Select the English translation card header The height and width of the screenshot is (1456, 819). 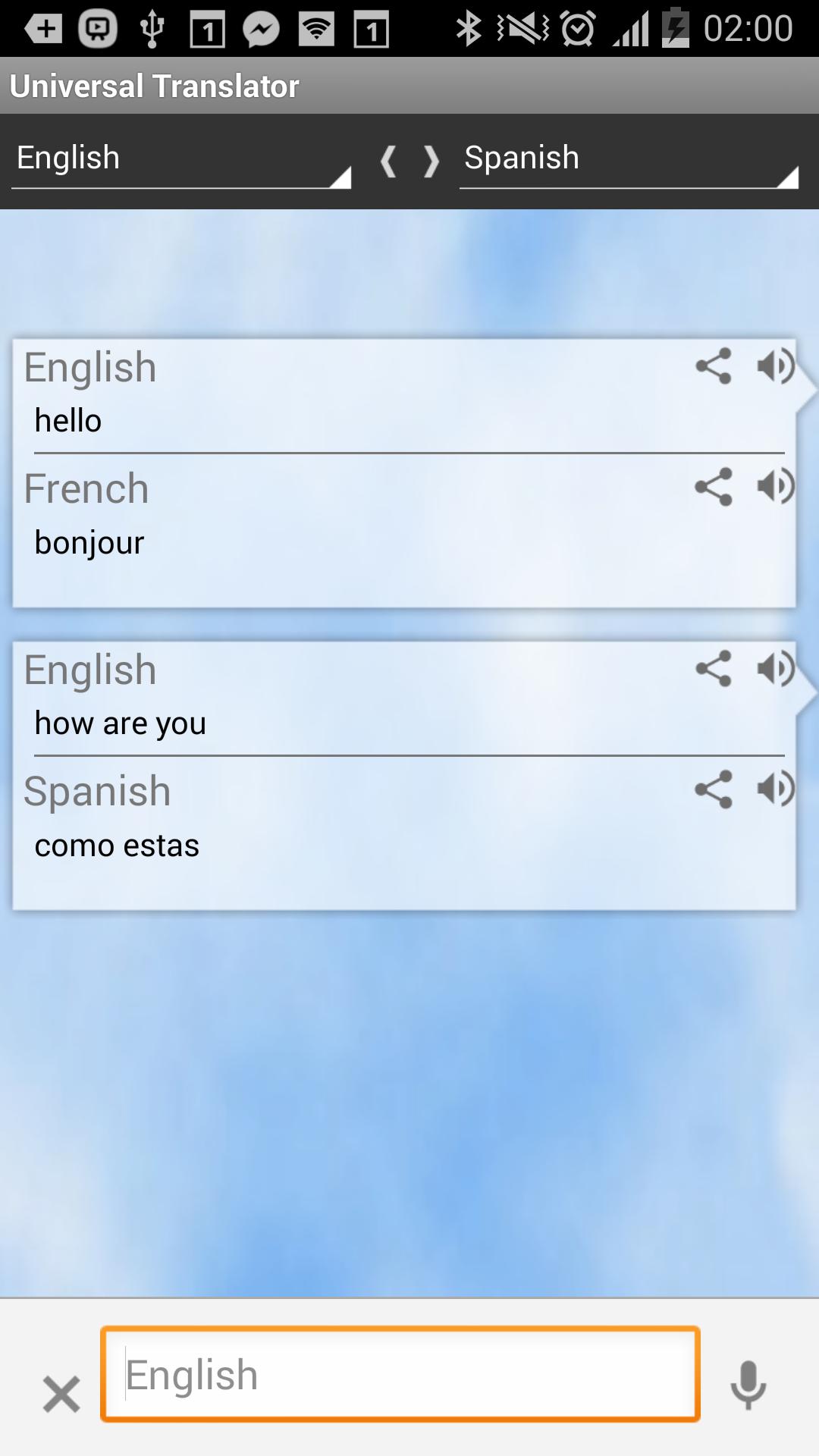tap(91, 366)
